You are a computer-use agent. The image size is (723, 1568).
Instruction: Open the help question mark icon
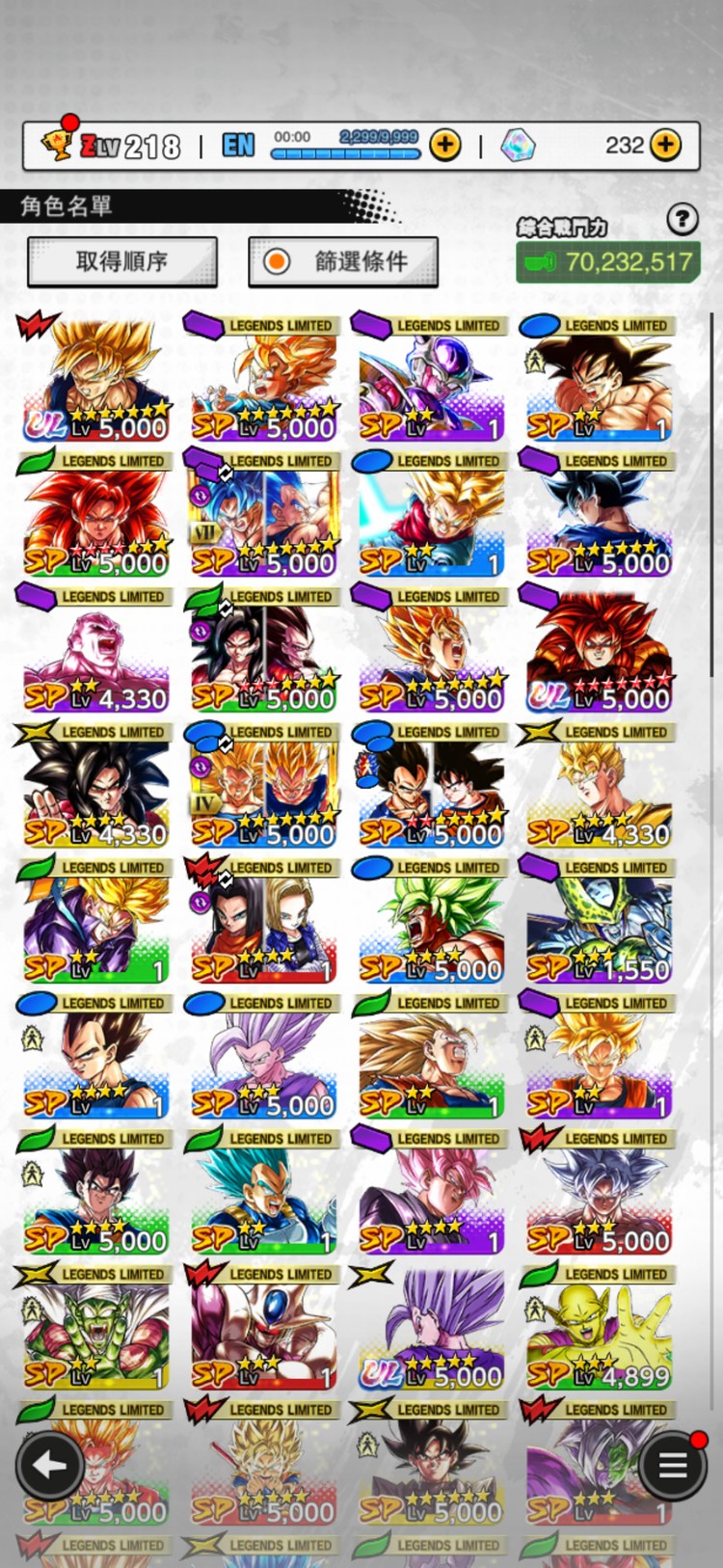coord(683,219)
